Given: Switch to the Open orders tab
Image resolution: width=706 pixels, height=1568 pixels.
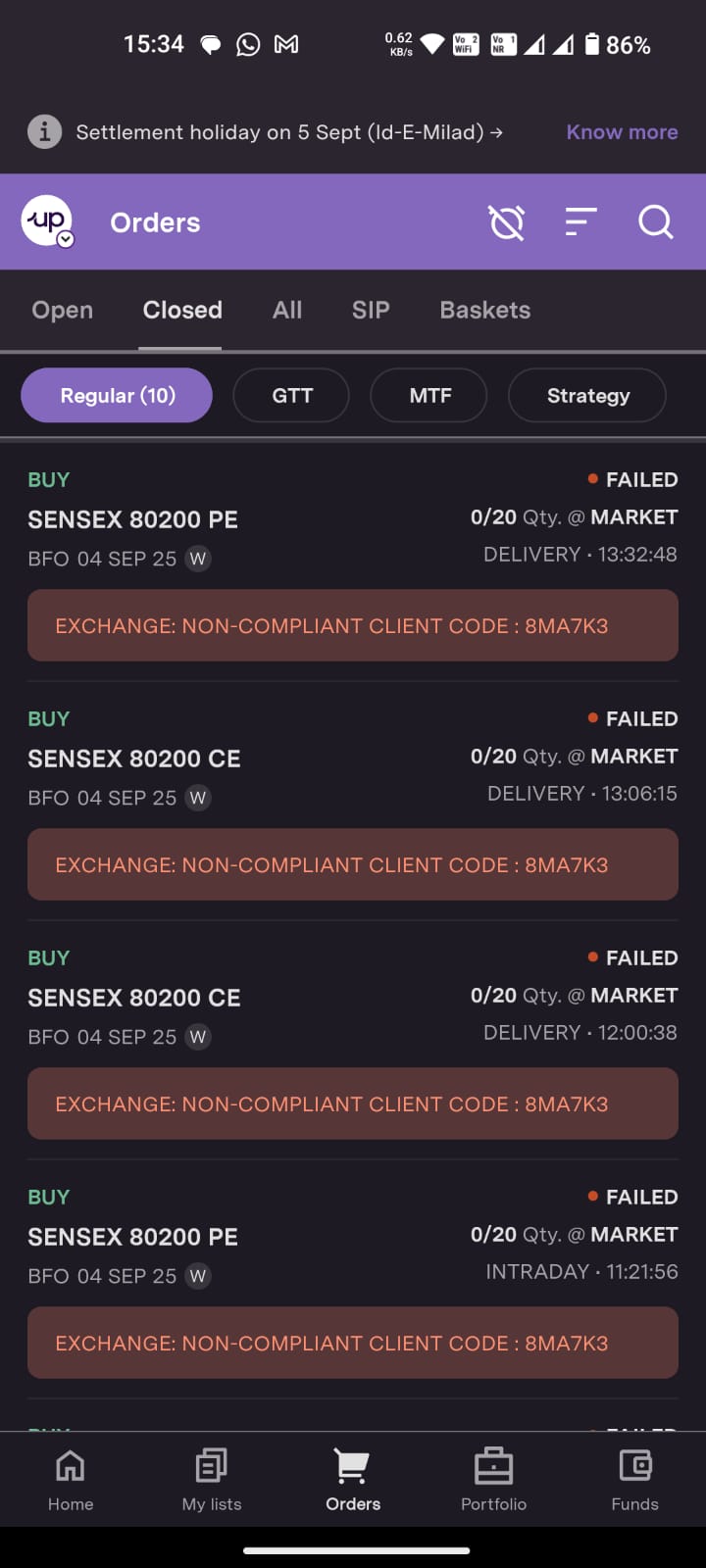Looking at the screenshot, I should pos(62,310).
